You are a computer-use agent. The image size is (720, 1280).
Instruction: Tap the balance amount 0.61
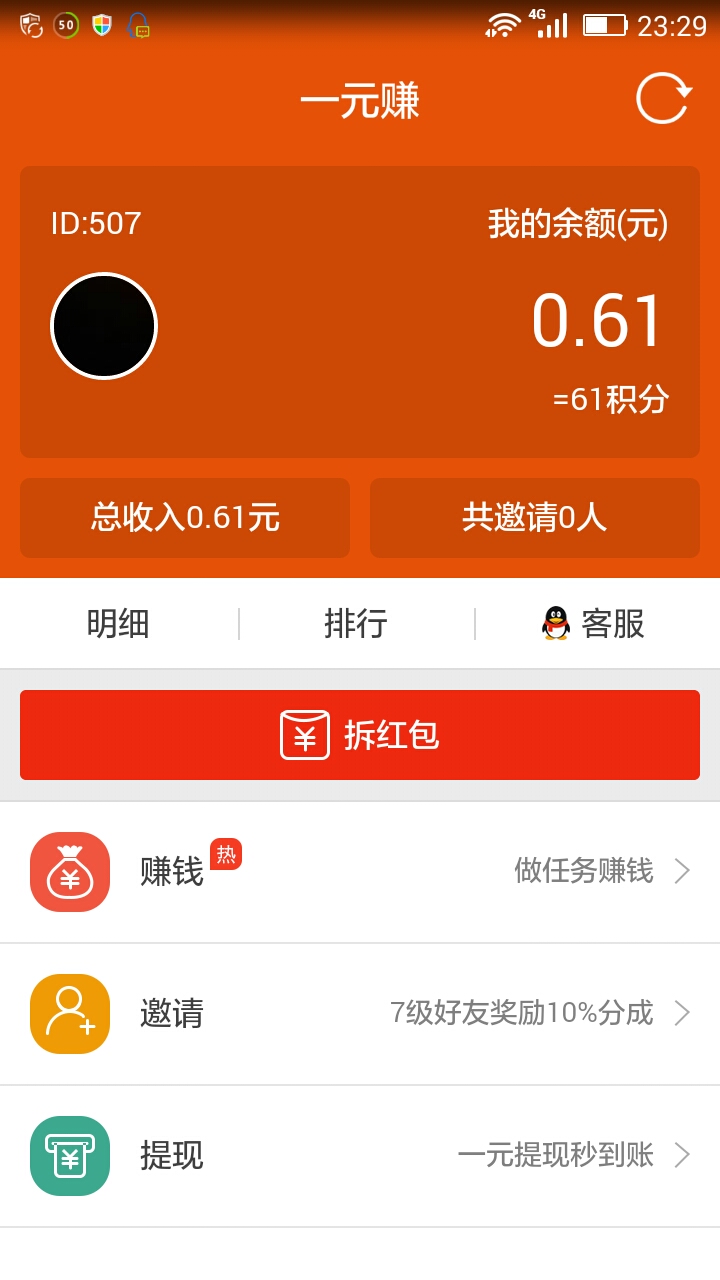coord(597,318)
